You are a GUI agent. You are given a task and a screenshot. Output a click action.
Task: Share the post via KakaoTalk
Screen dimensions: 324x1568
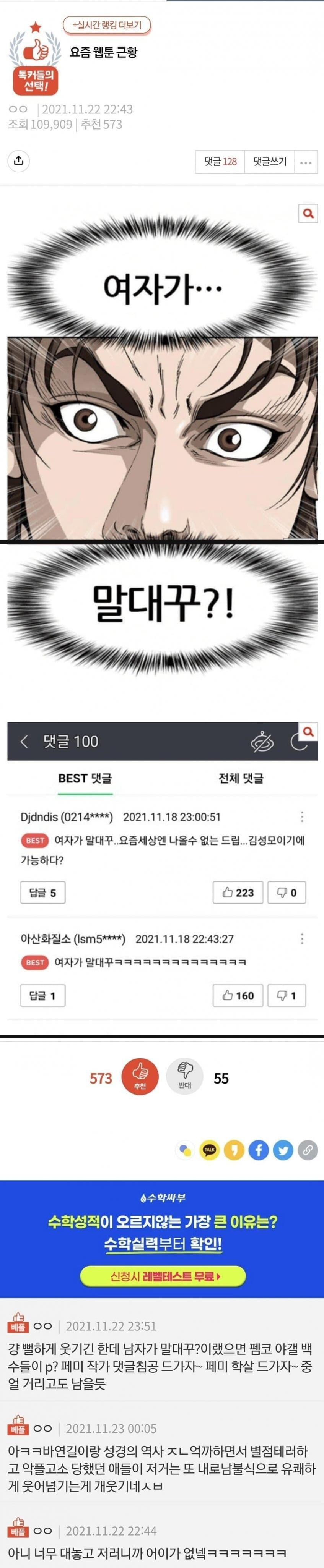[x=210, y=1150]
